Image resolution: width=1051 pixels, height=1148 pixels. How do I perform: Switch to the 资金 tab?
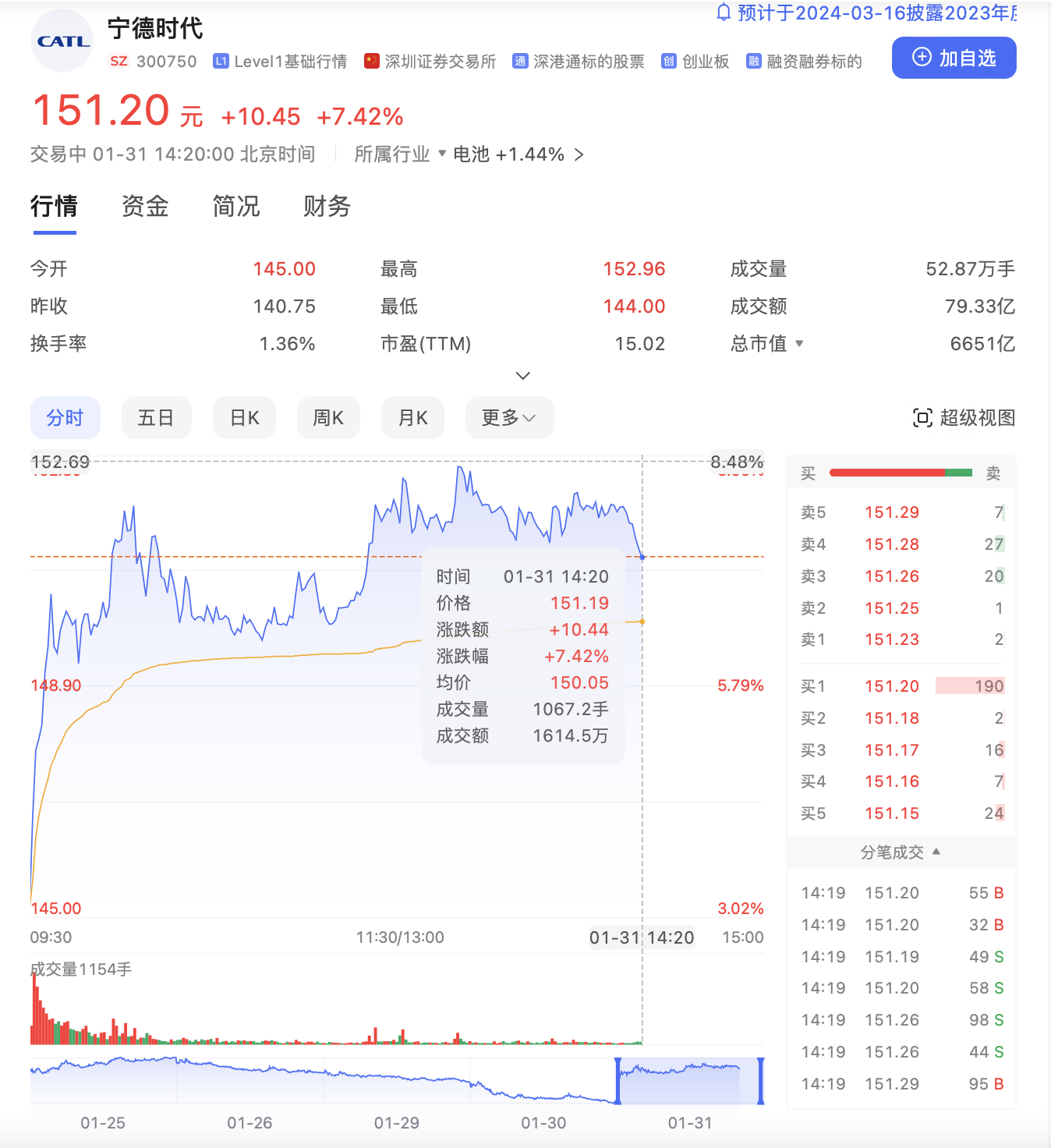(145, 207)
